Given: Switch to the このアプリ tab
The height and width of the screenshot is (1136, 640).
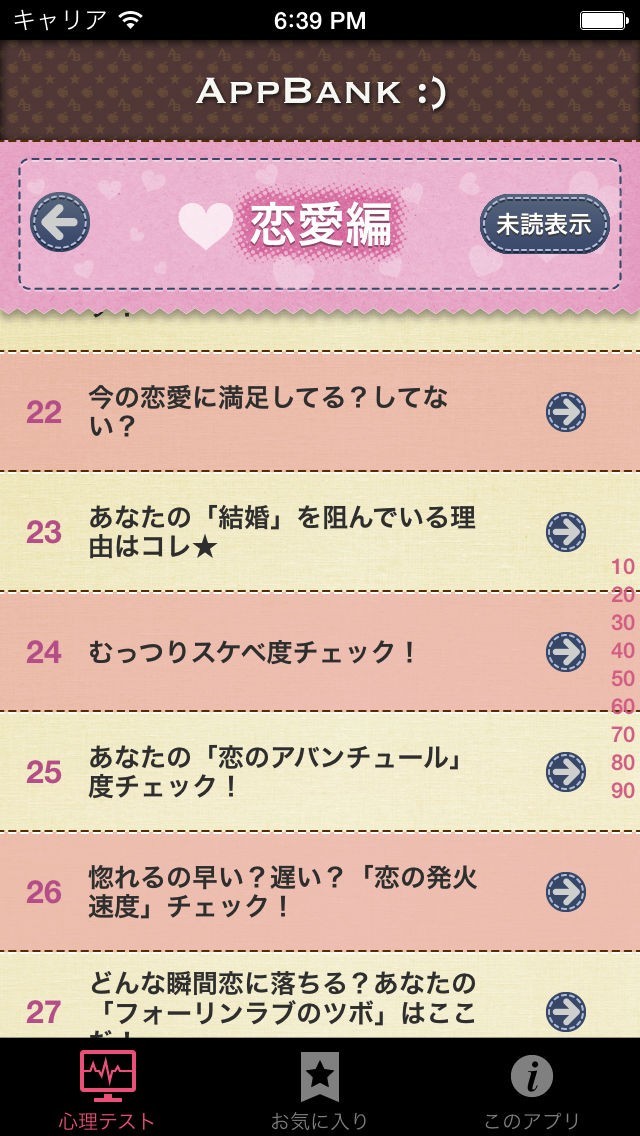Looking at the screenshot, I should click(x=532, y=1090).
